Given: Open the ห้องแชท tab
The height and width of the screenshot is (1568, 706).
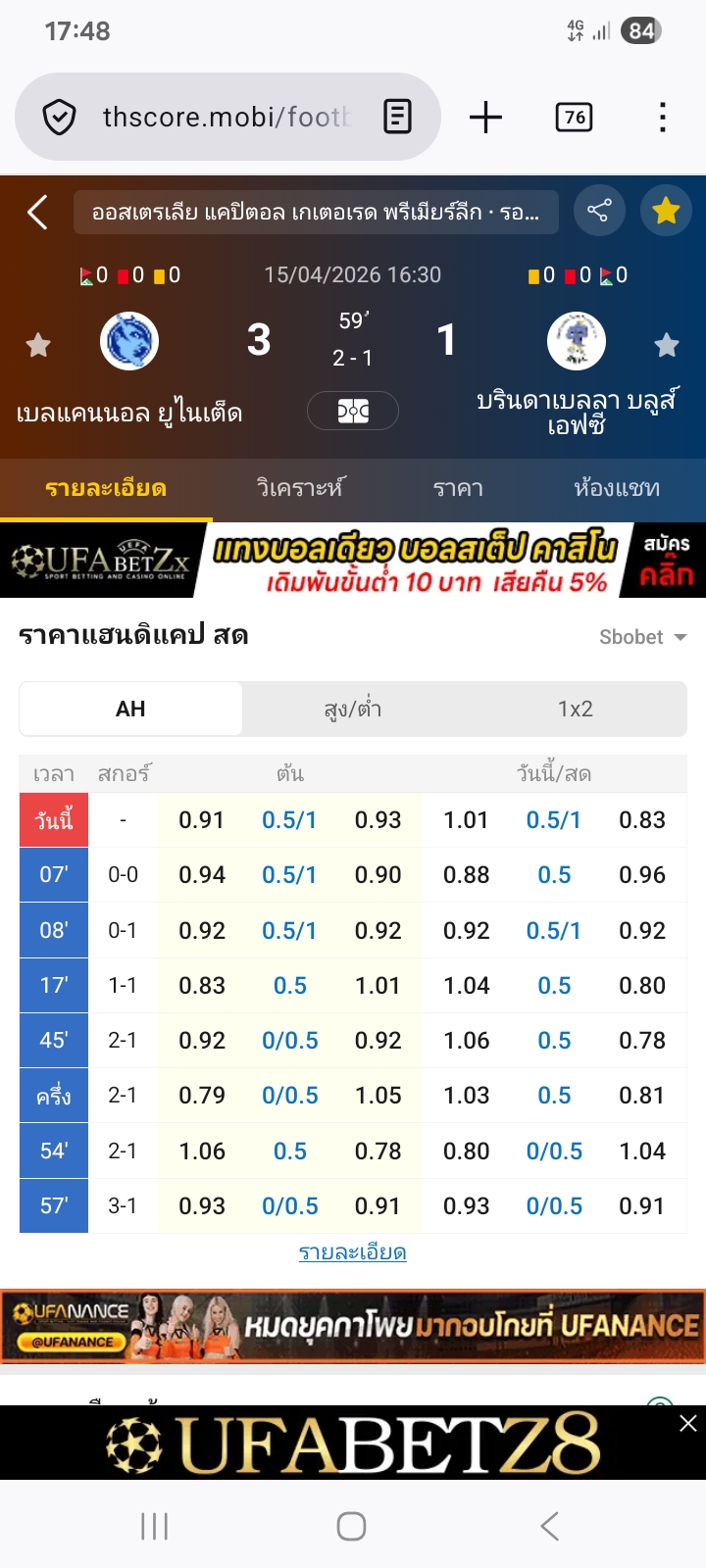Looking at the screenshot, I should 617,488.
